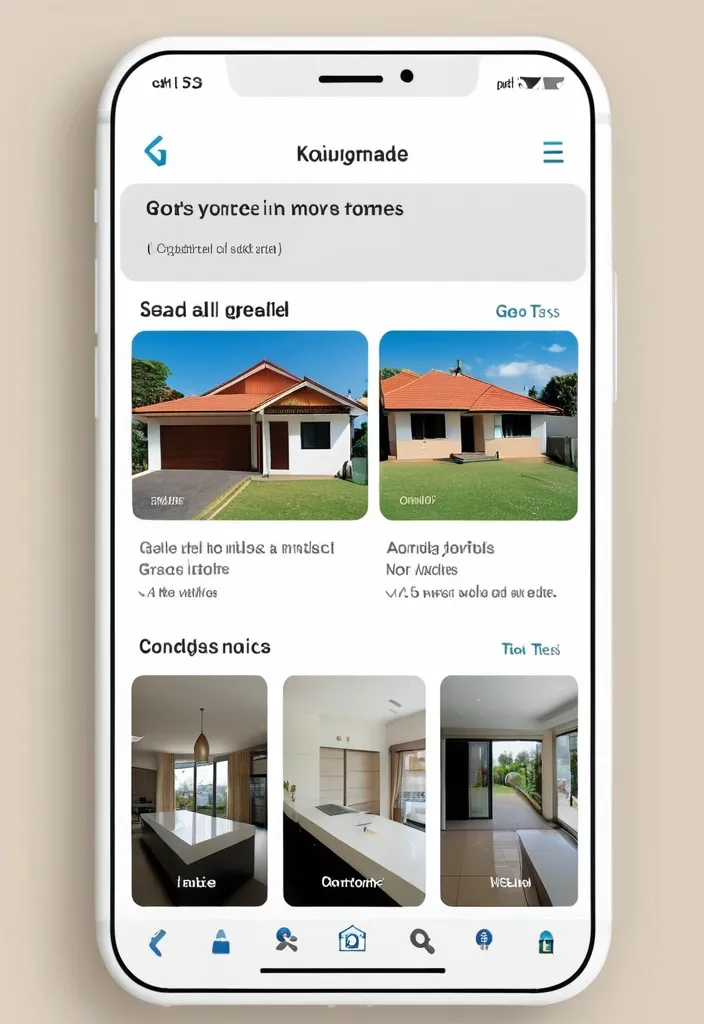Tap the Geo Tass link
Image resolution: width=704 pixels, height=1024 pixels.
pos(527,311)
